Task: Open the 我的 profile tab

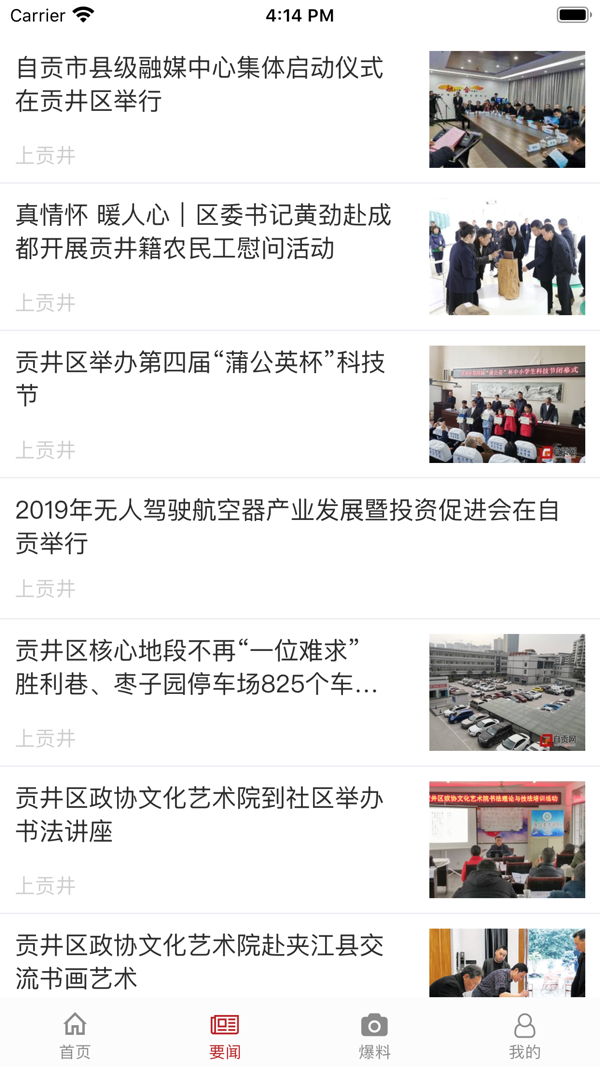Action: tap(524, 1035)
